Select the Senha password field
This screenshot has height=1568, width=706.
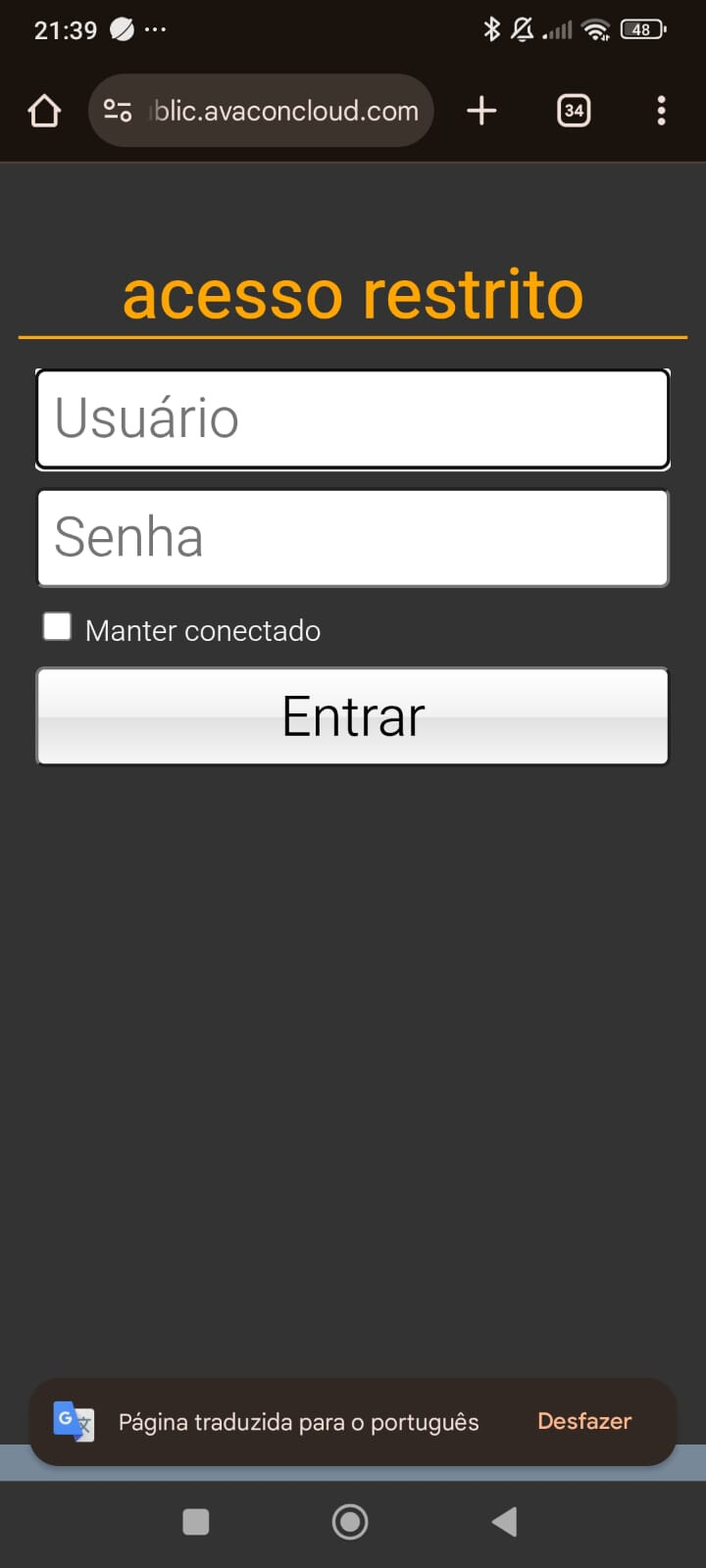(353, 538)
